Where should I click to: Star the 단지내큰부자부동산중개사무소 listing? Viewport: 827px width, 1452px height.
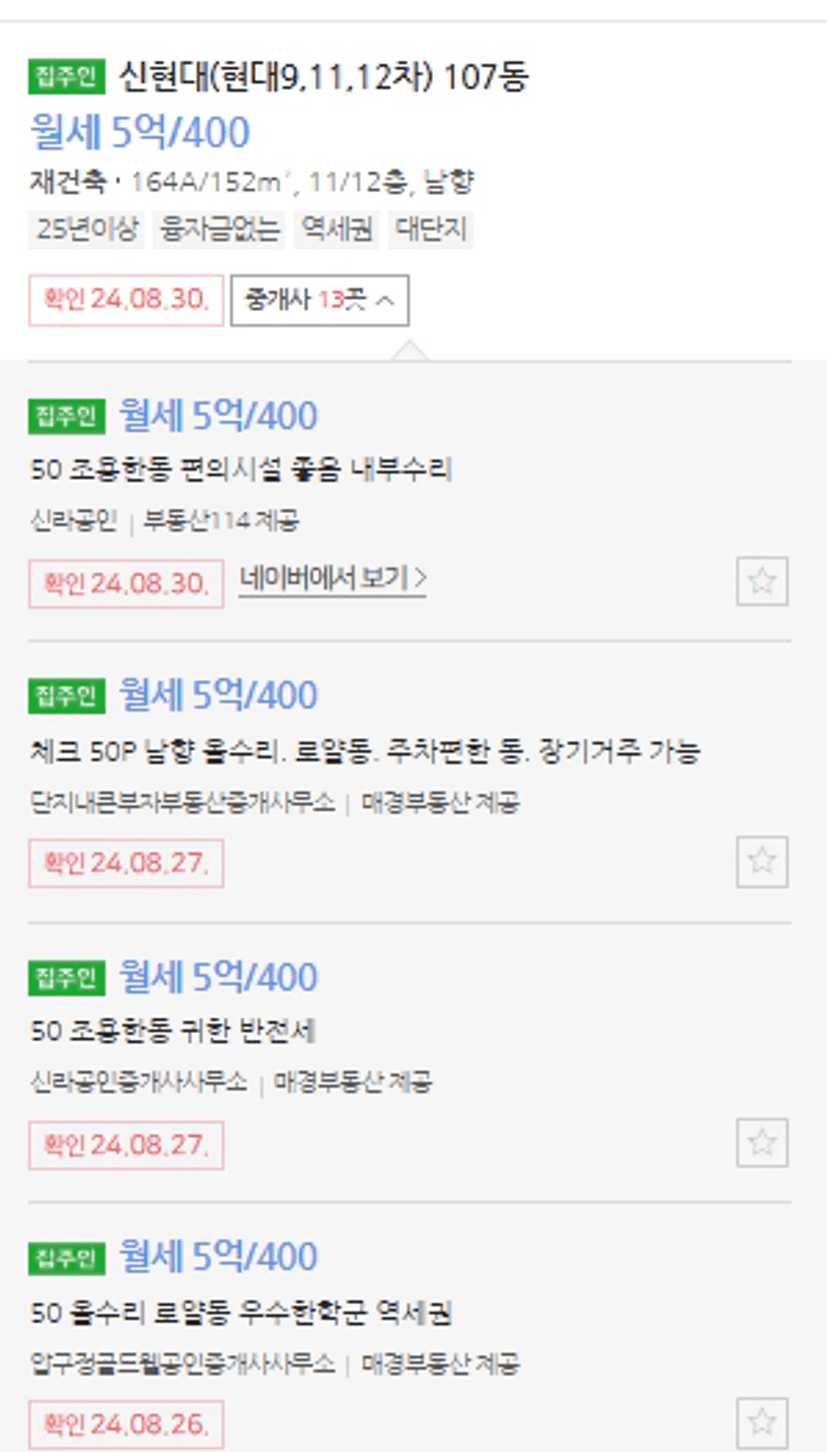point(762,861)
